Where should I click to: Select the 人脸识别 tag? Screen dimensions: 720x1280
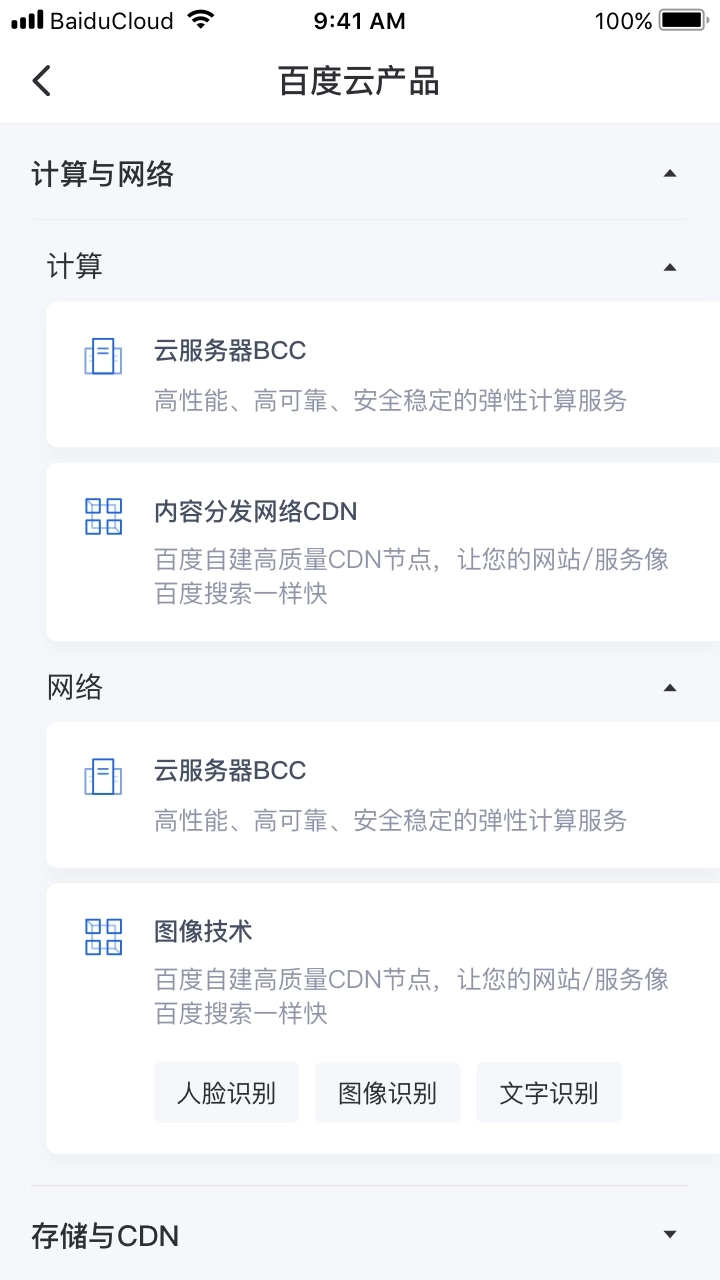(x=226, y=1093)
